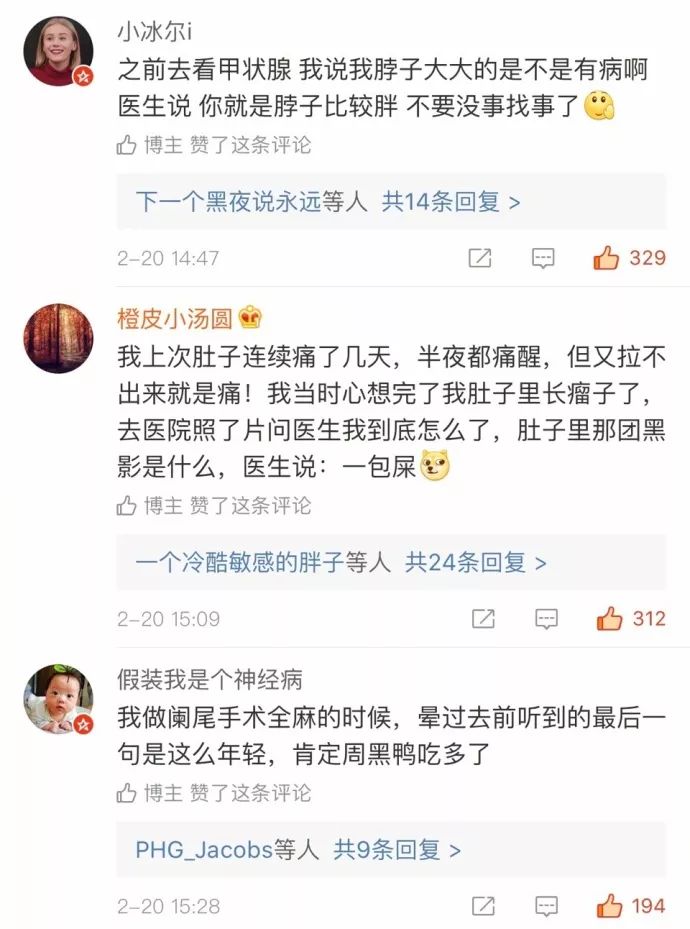Reply to 小冰尔i's comment
This screenshot has width=690, height=929.
tap(543, 258)
